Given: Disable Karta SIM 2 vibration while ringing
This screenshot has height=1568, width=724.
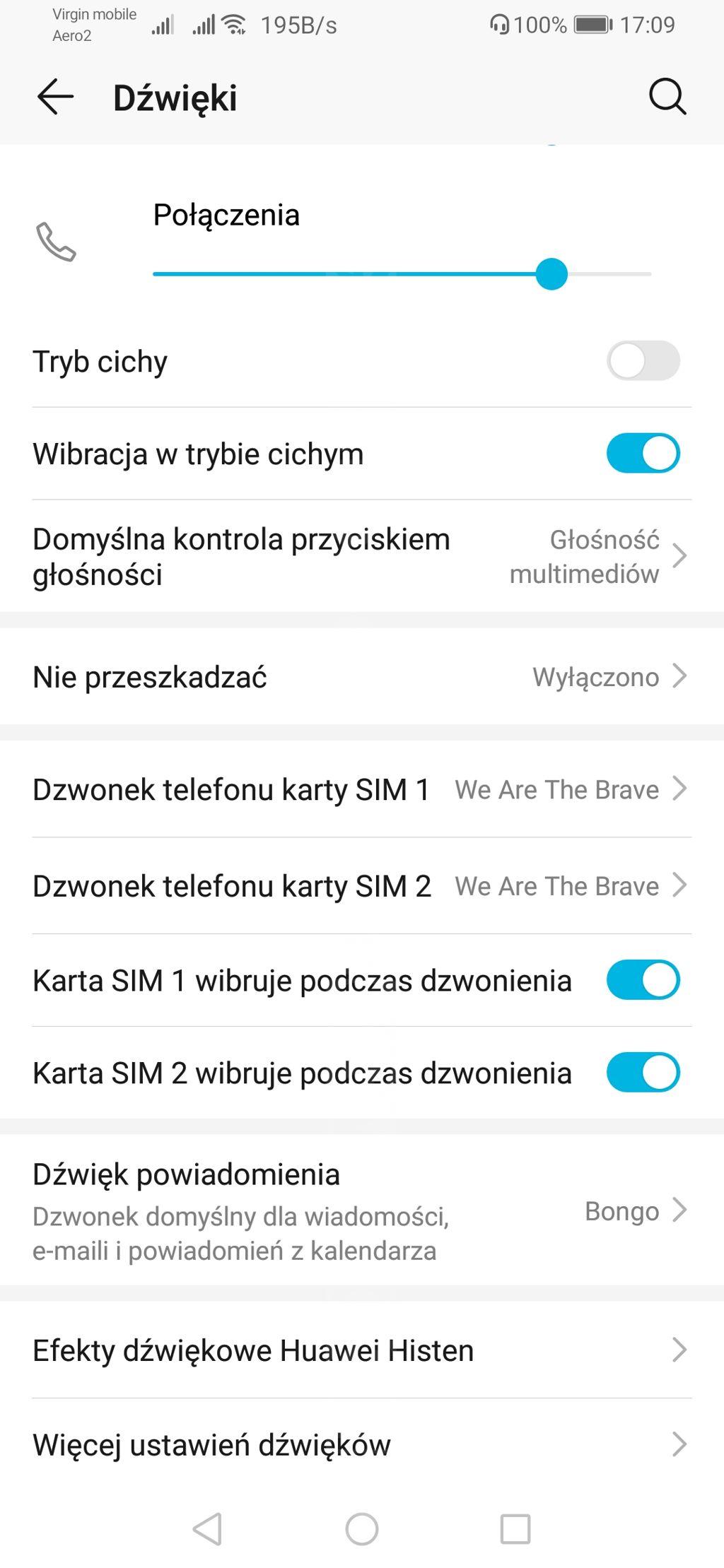Looking at the screenshot, I should click(643, 1073).
